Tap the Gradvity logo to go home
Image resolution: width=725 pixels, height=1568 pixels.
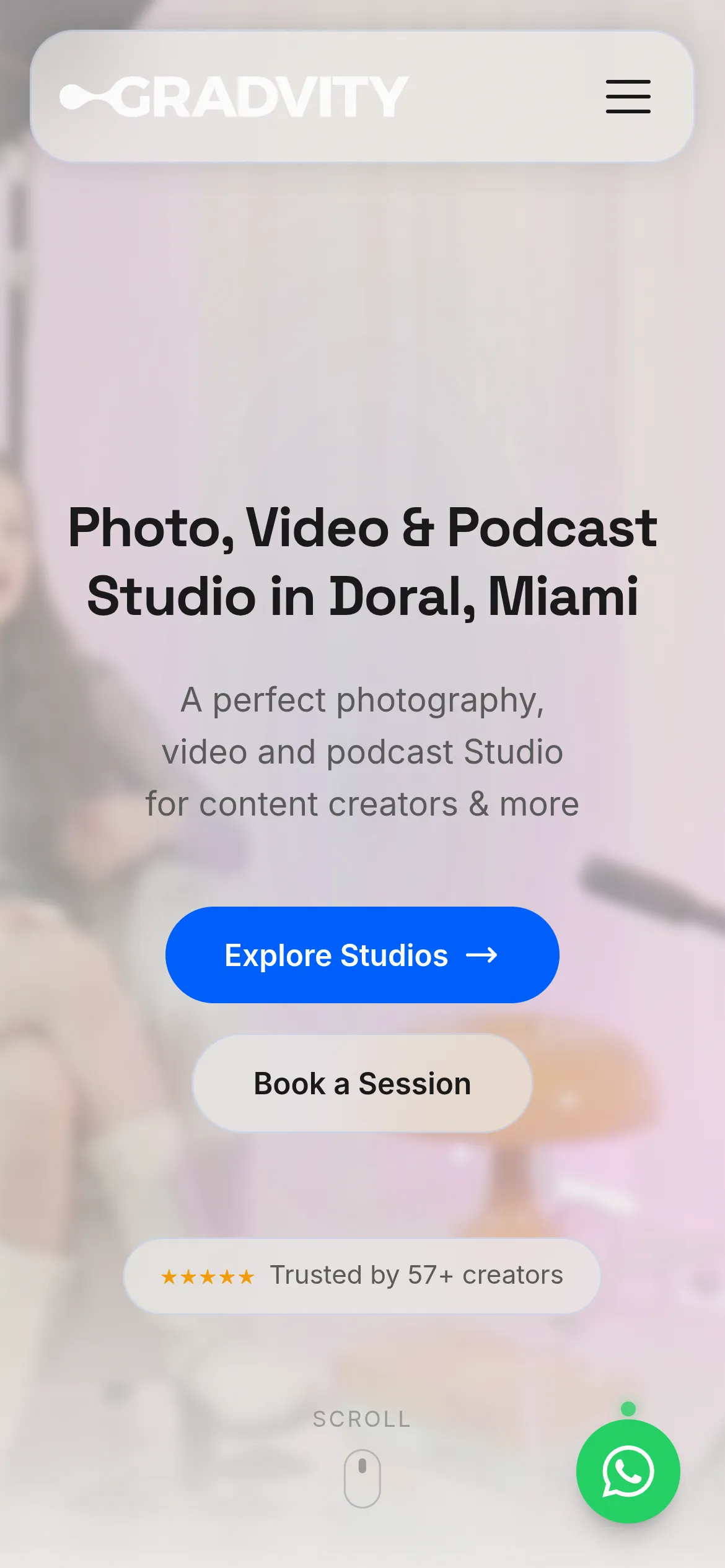tap(234, 97)
